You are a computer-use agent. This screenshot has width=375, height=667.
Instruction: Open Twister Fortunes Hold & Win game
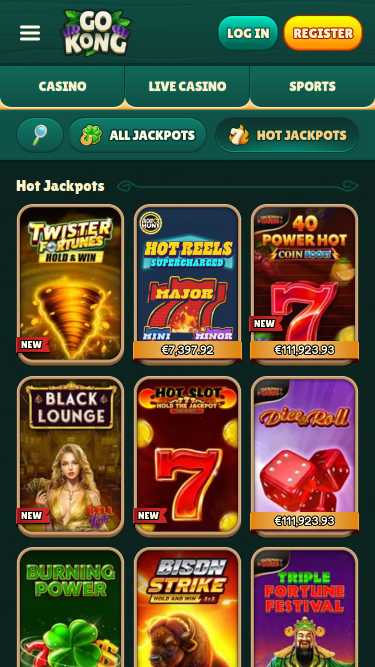click(71, 284)
